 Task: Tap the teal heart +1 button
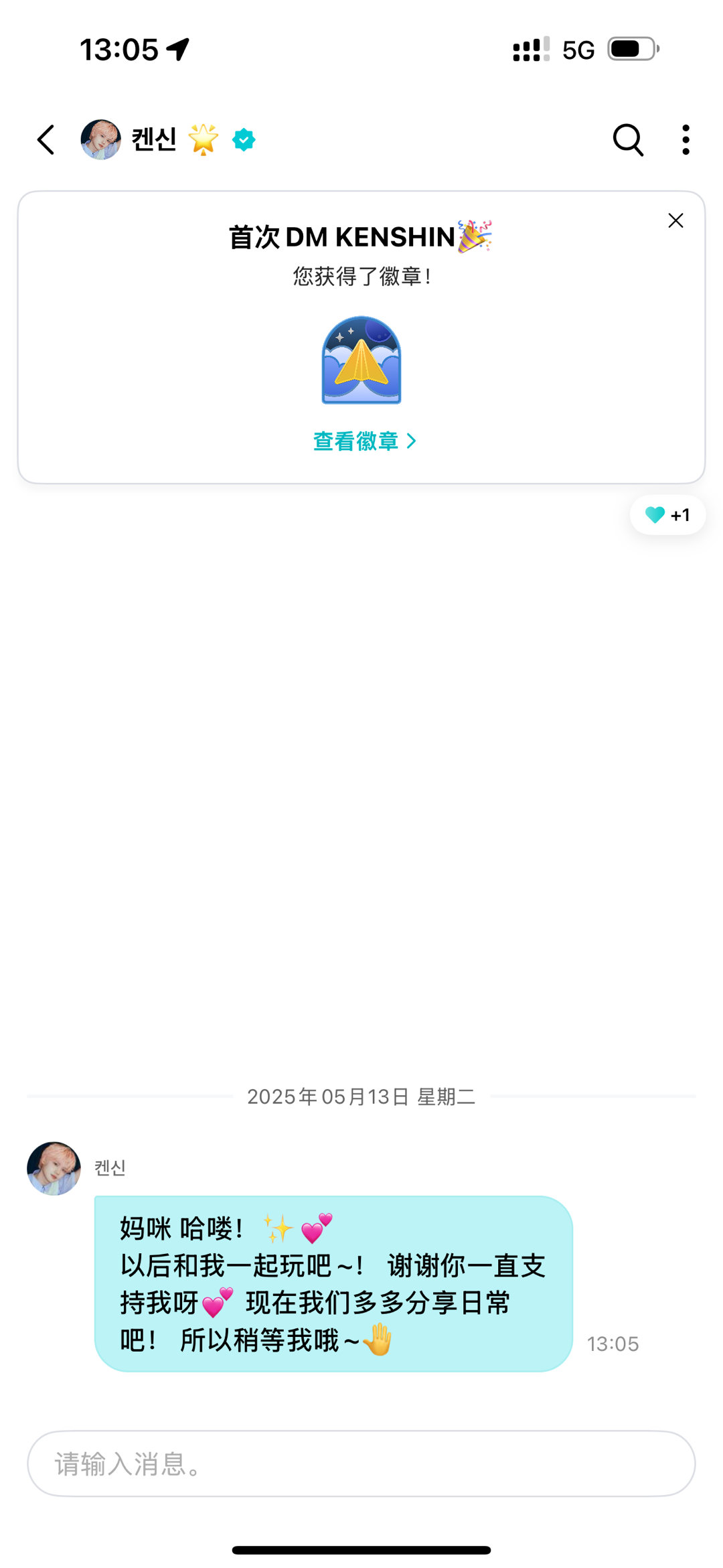[667, 515]
